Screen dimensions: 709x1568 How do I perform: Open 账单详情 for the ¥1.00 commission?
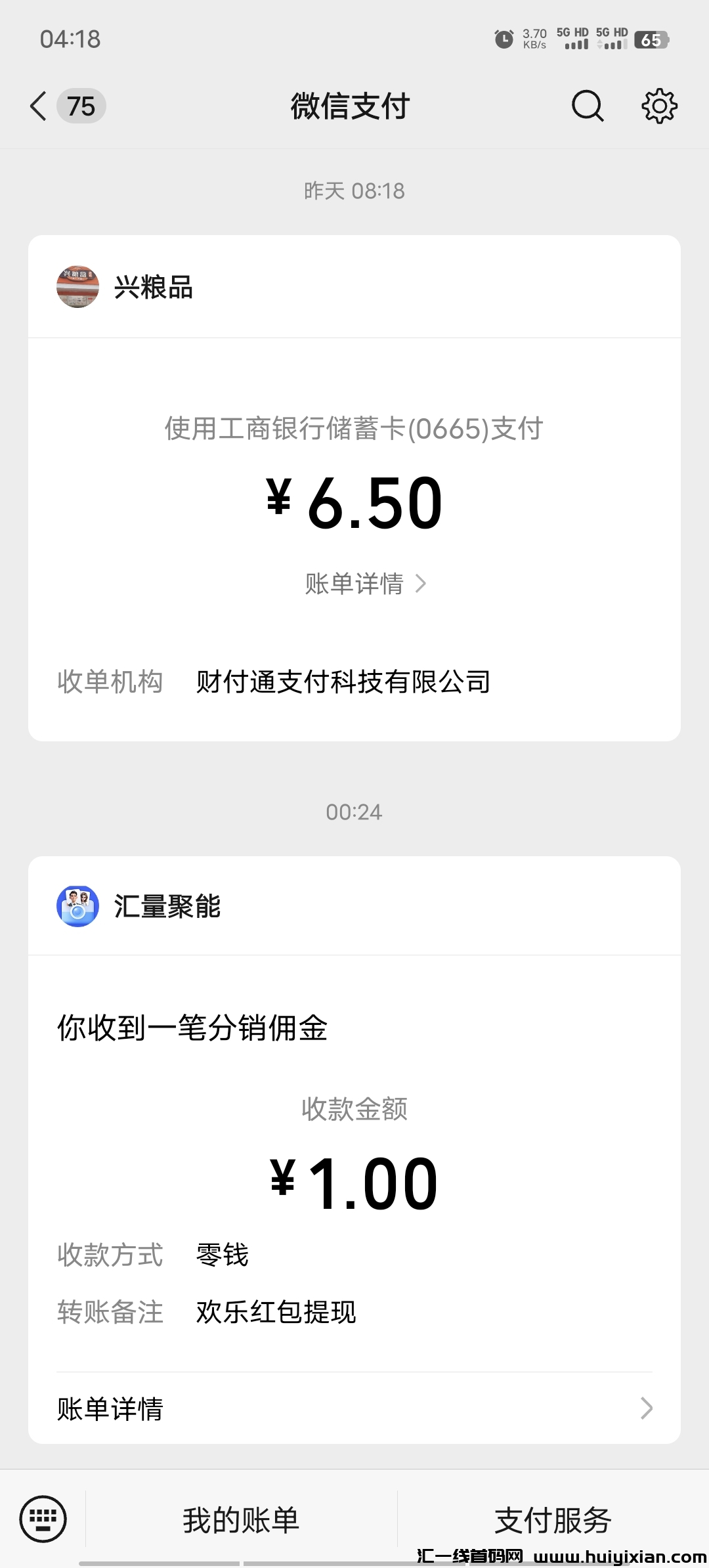[354, 1408]
